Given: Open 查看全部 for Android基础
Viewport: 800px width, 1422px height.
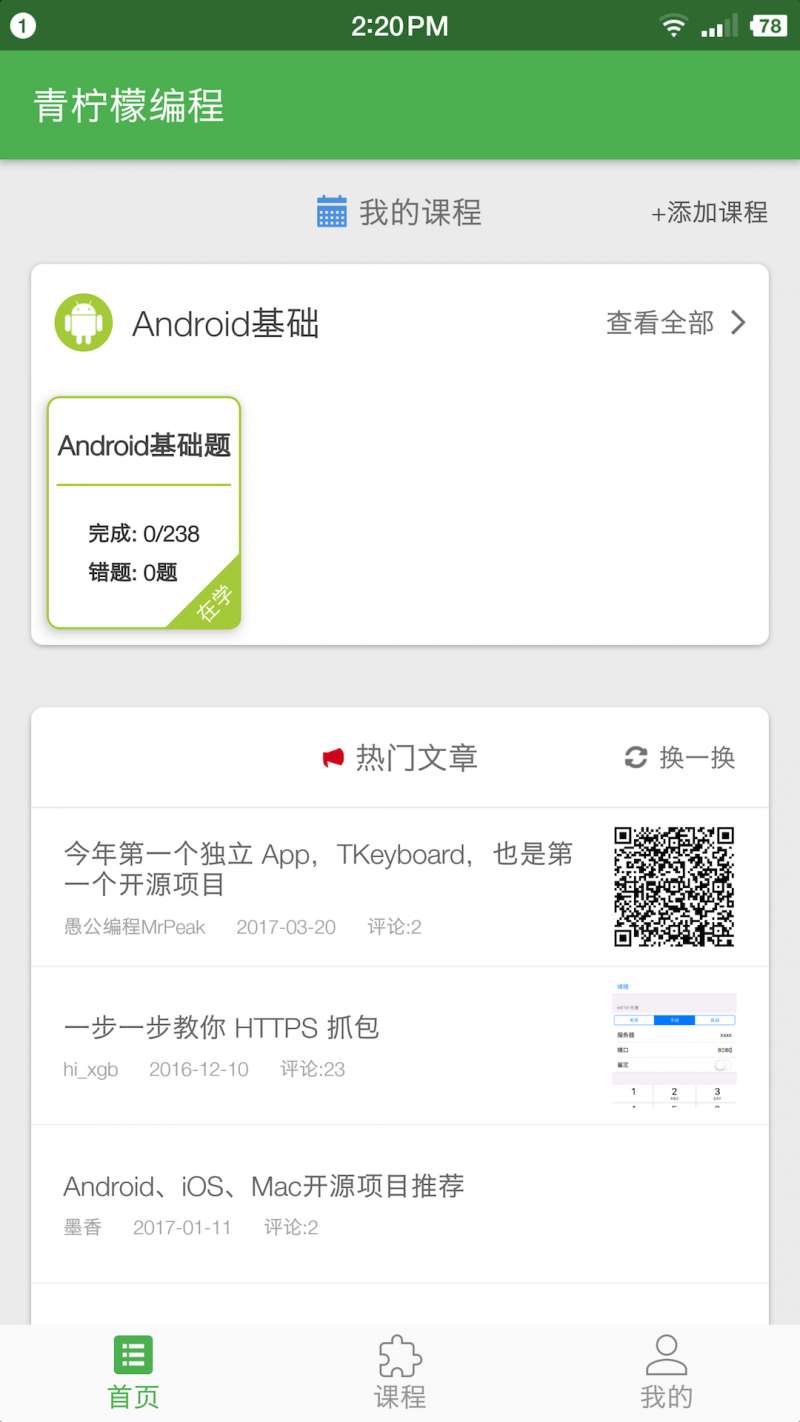Looking at the screenshot, I should [675, 322].
